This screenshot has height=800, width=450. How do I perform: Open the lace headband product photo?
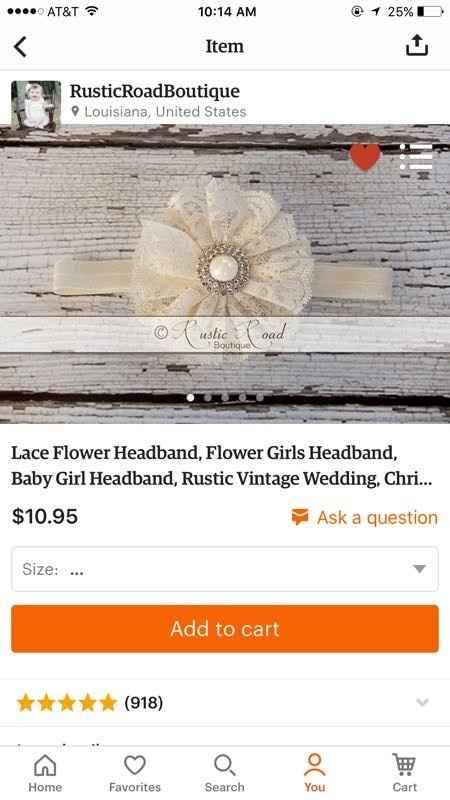point(225,273)
